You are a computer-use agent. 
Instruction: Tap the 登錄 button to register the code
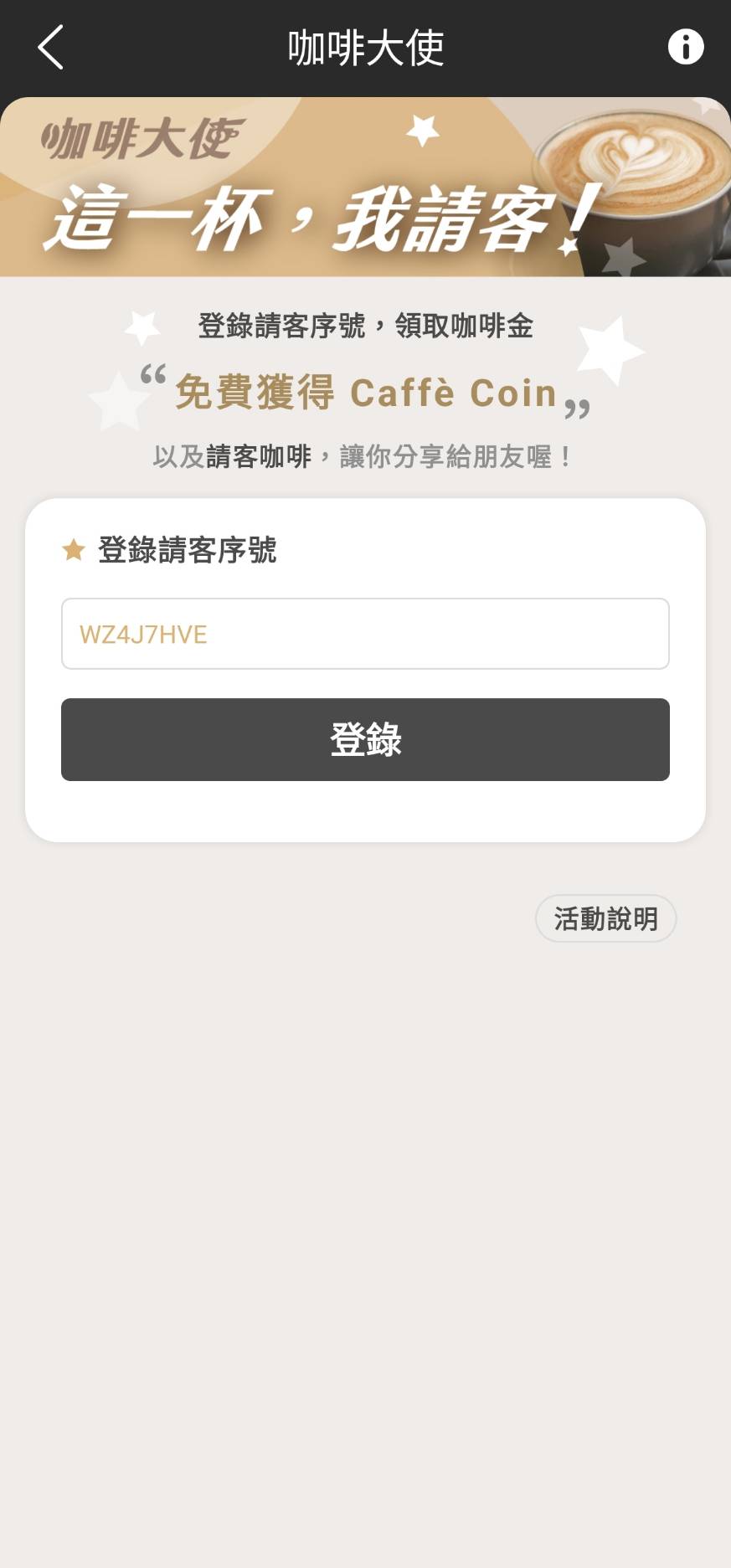click(x=365, y=739)
